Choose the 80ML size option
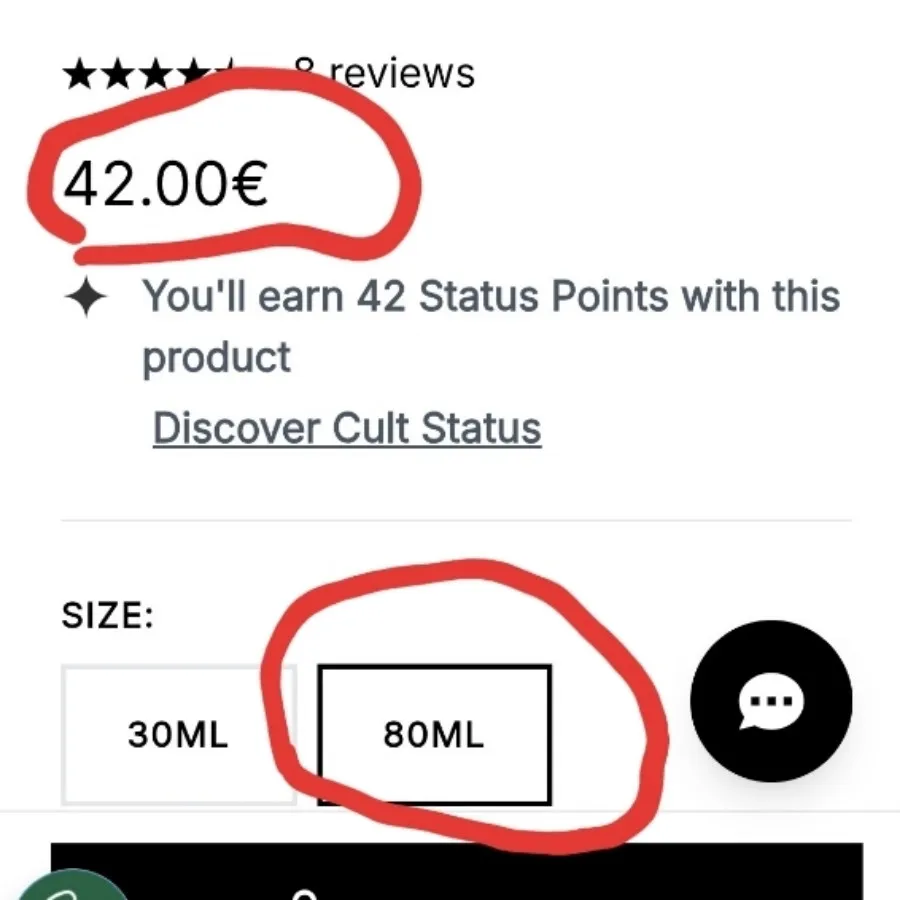The width and height of the screenshot is (900, 900). (434, 735)
